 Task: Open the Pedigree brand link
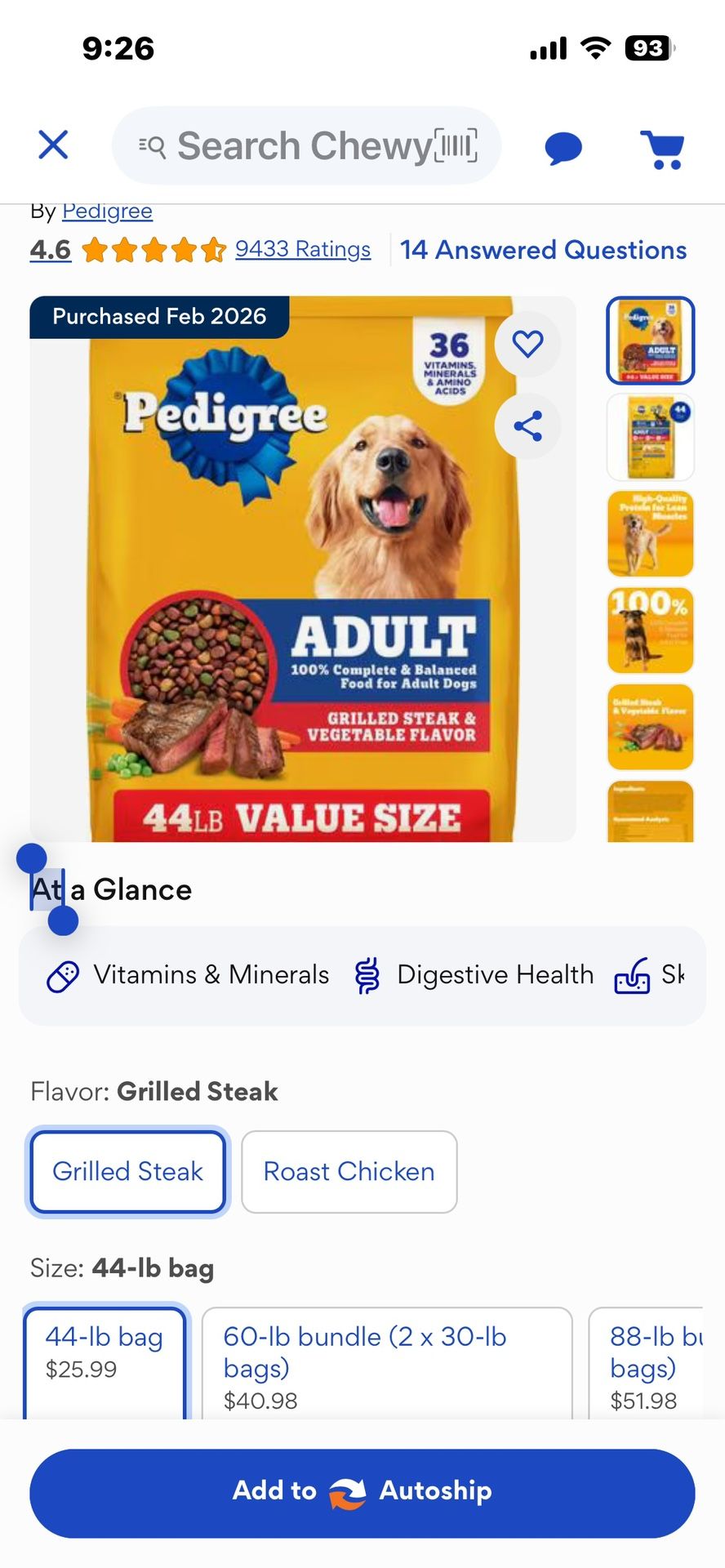pos(107,212)
